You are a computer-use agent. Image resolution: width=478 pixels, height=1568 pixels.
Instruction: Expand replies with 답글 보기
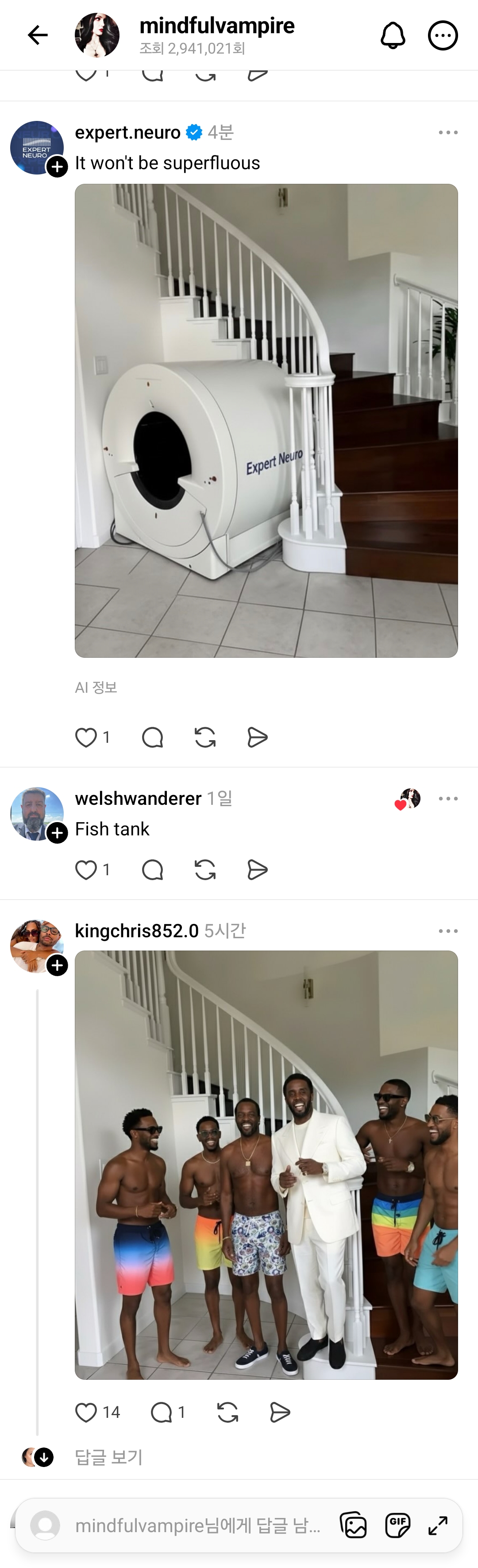click(x=109, y=1457)
